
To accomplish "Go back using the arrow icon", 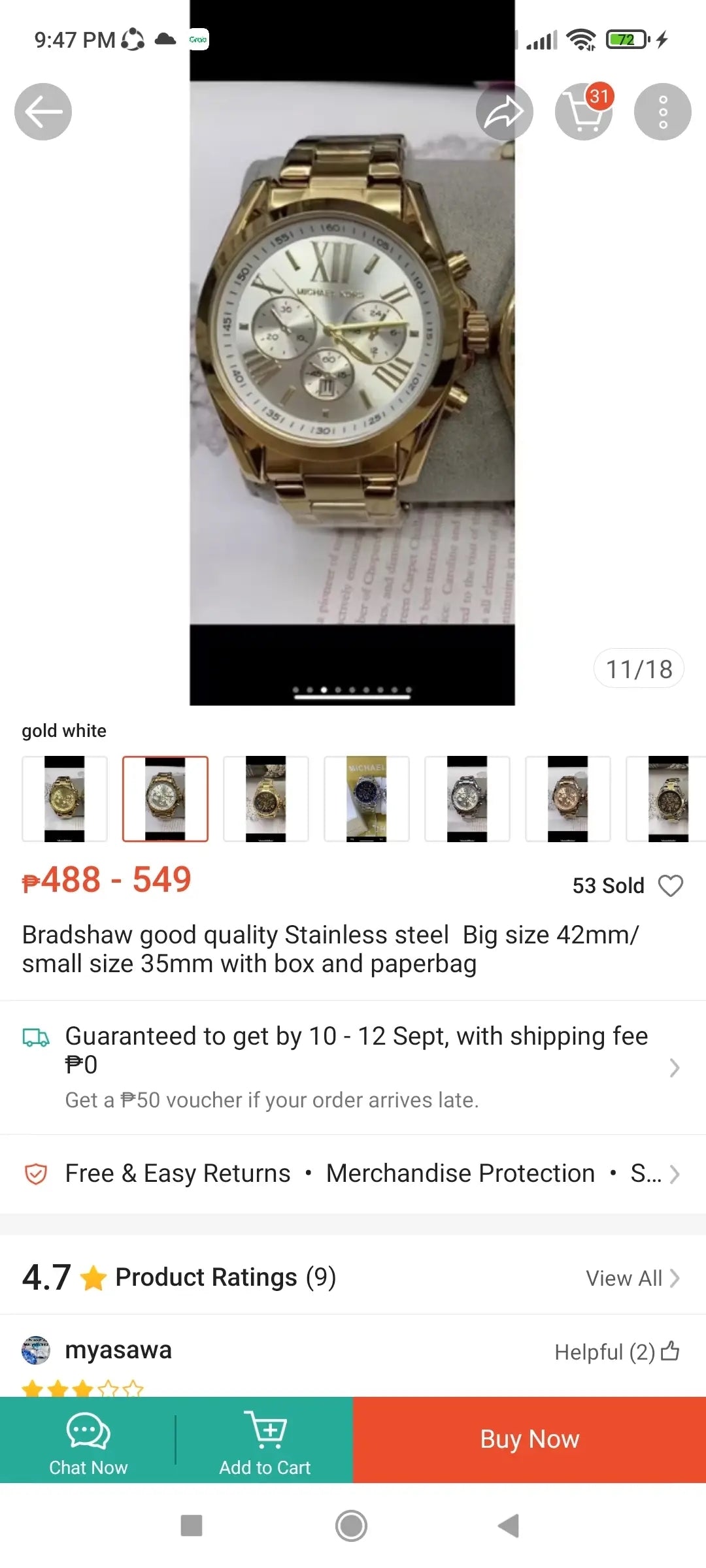I will click(x=43, y=112).
